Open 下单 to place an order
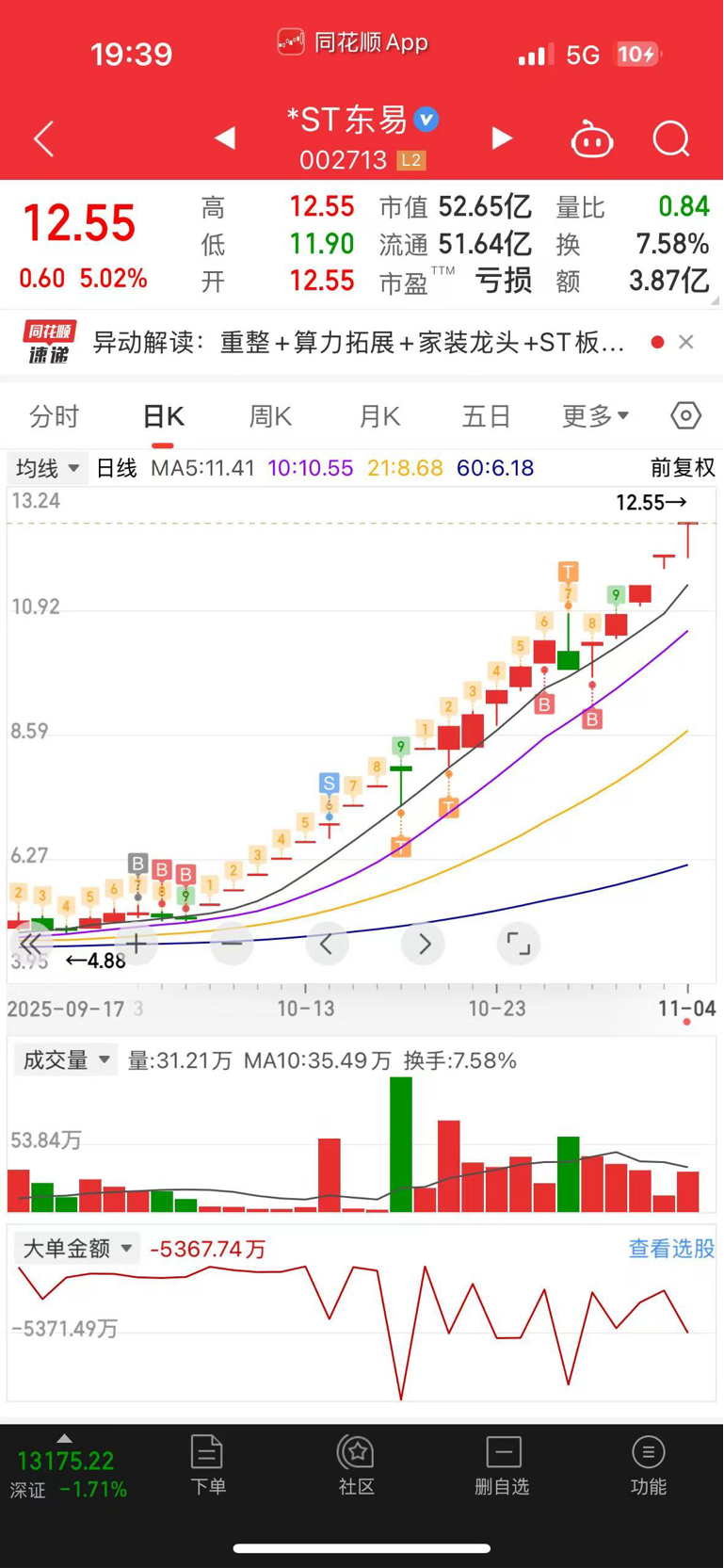Screen dimensions: 724x1568 (x=207, y=1465)
